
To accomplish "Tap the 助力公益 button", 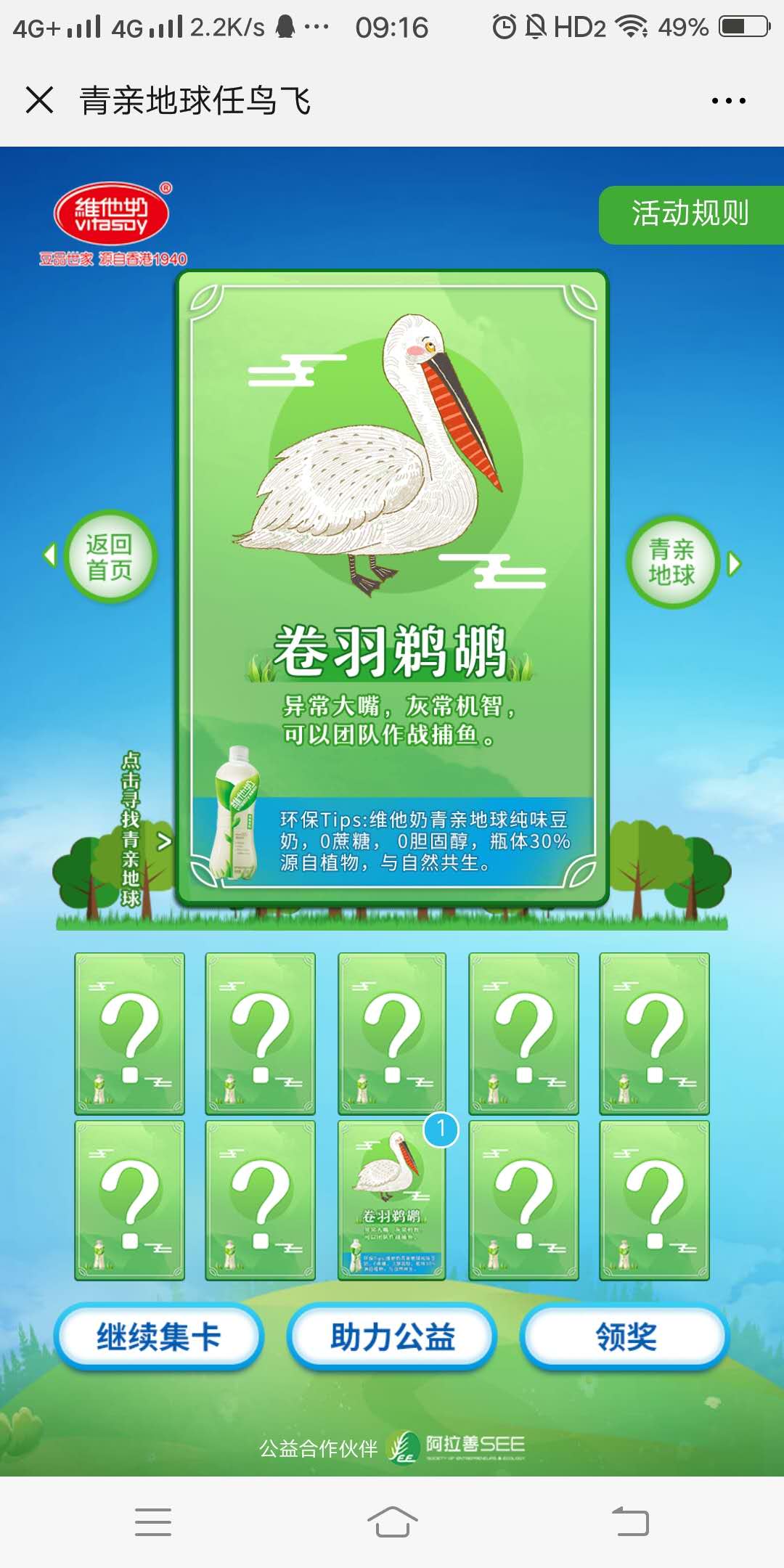I will (392, 1336).
